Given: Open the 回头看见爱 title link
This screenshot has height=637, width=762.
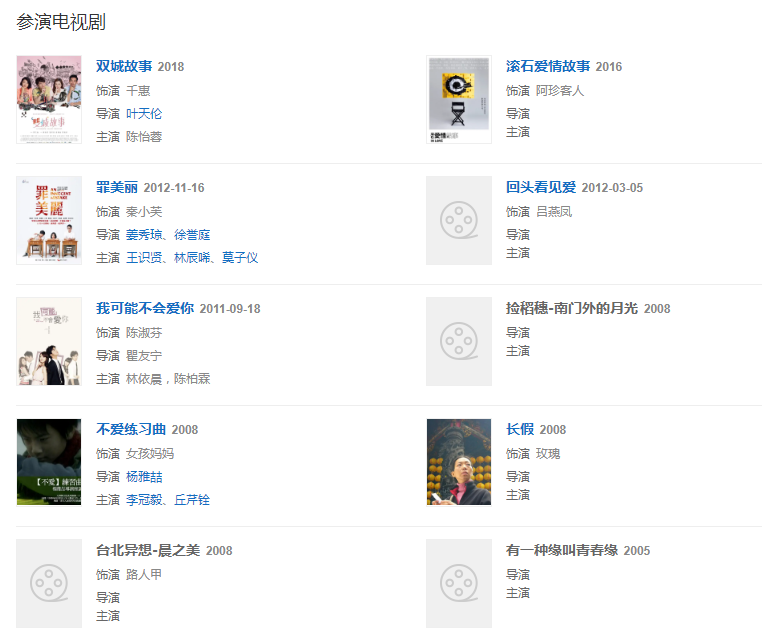Looking at the screenshot, I should point(541,187).
